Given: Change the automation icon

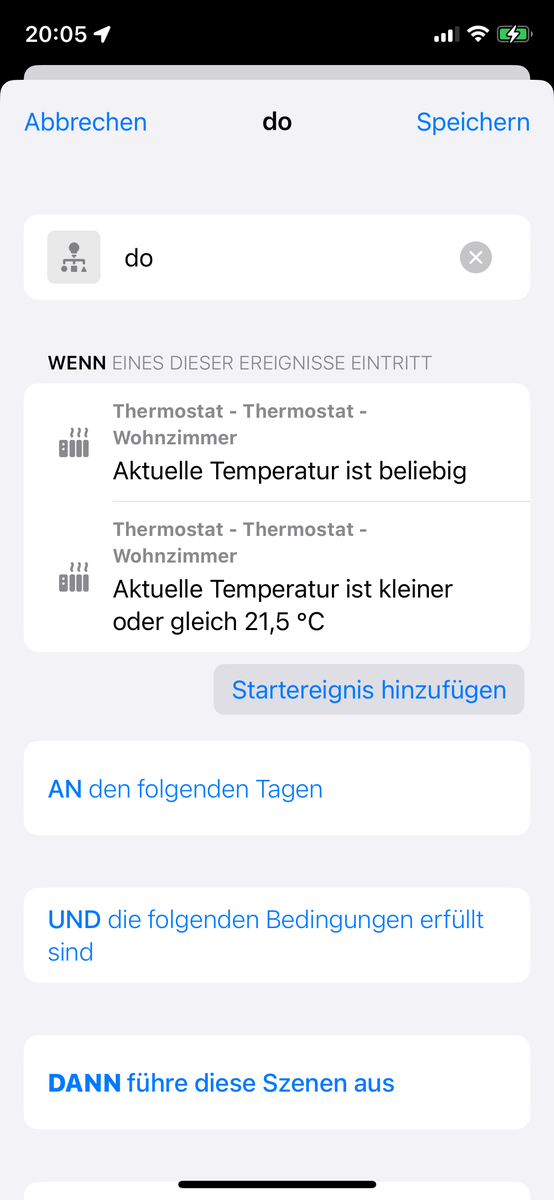Looking at the screenshot, I should click(74, 257).
